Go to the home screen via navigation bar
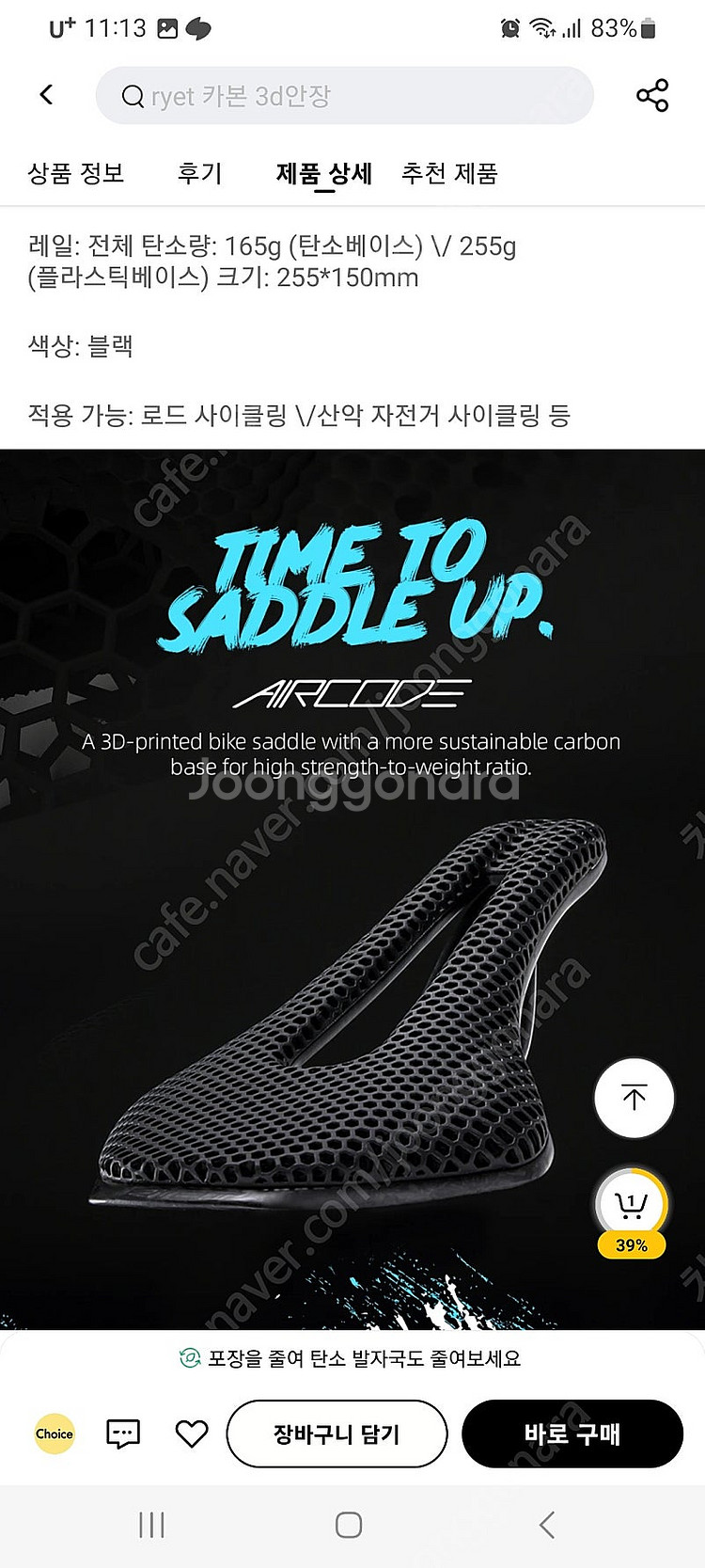Viewport: 705px width, 1568px height. [349, 1526]
